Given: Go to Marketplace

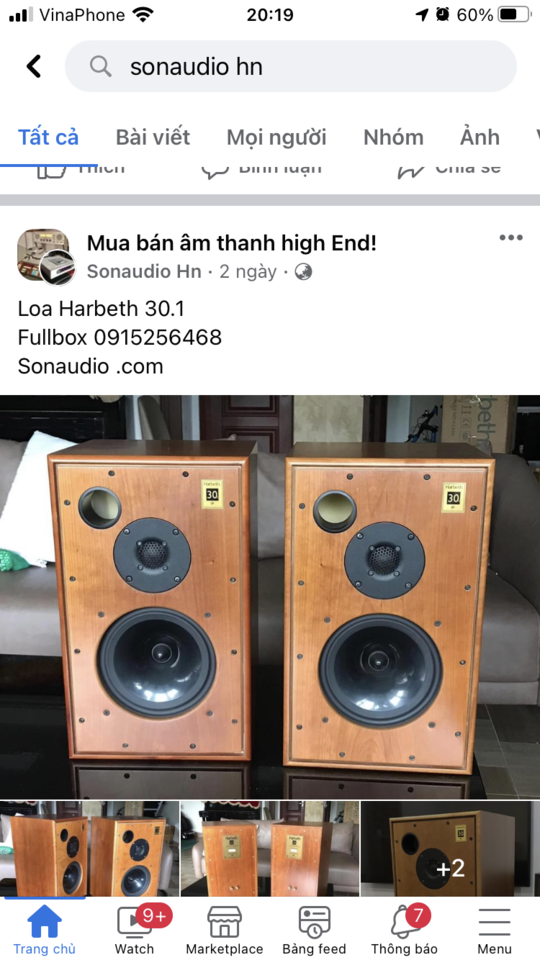Looking at the screenshot, I should click(x=224, y=929).
